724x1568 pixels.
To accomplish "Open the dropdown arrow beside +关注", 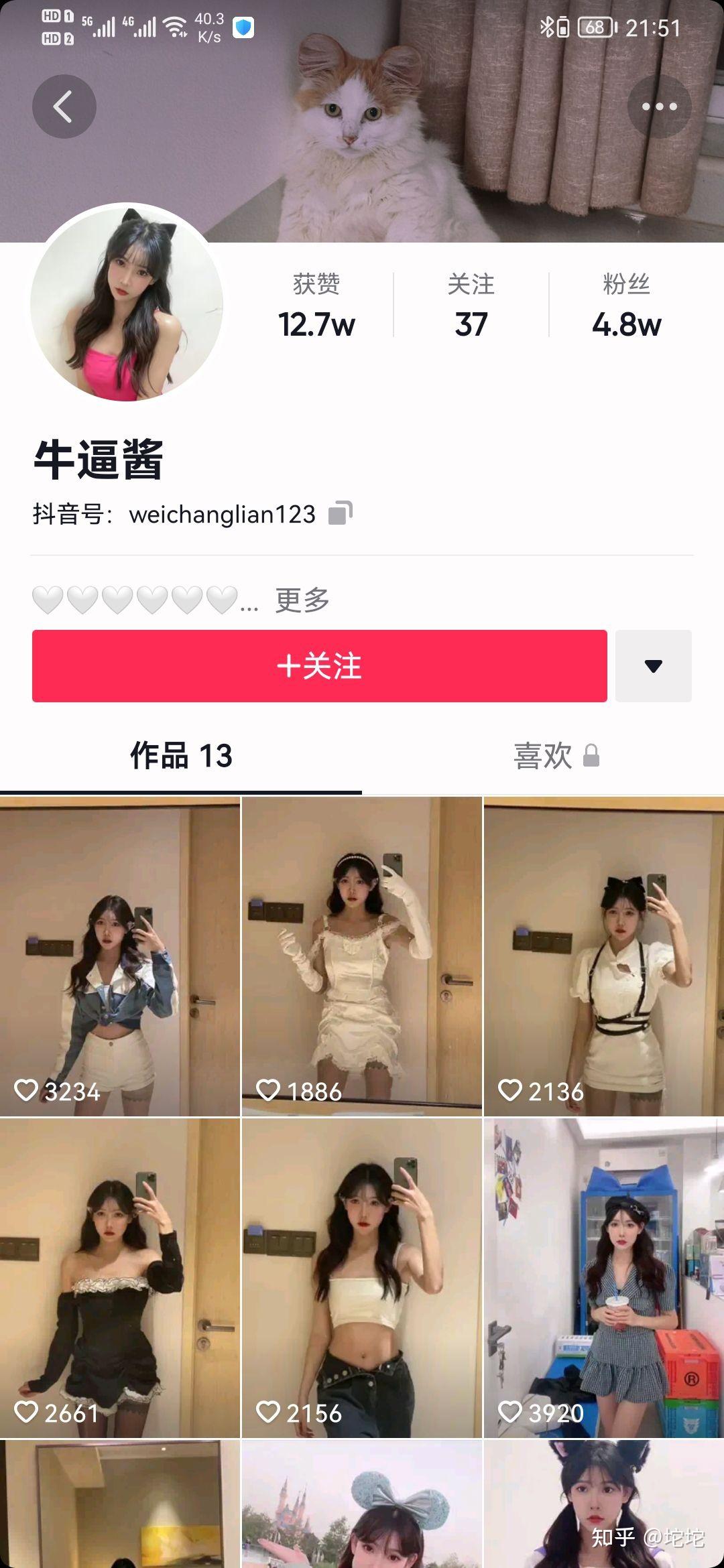I will coord(654,666).
